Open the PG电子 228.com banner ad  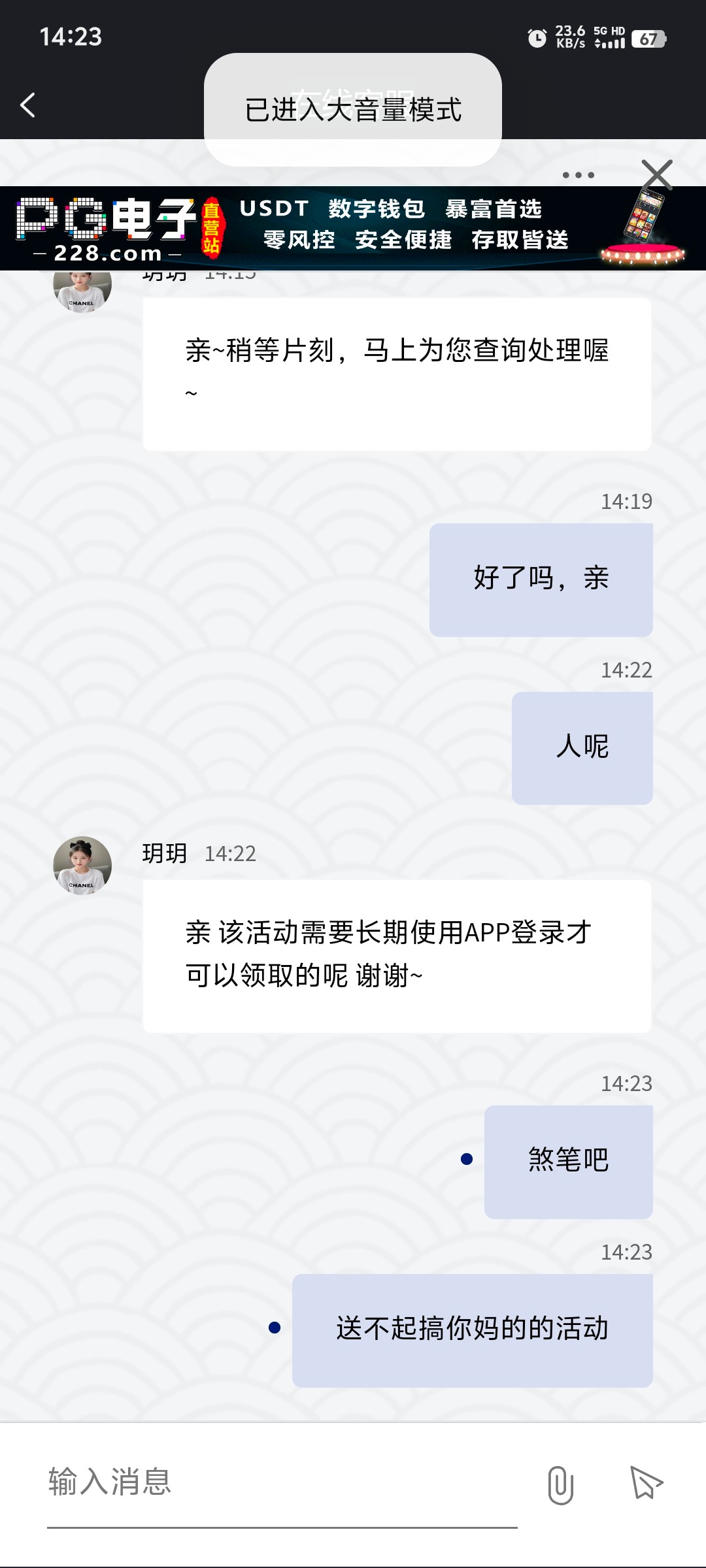[x=353, y=229]
